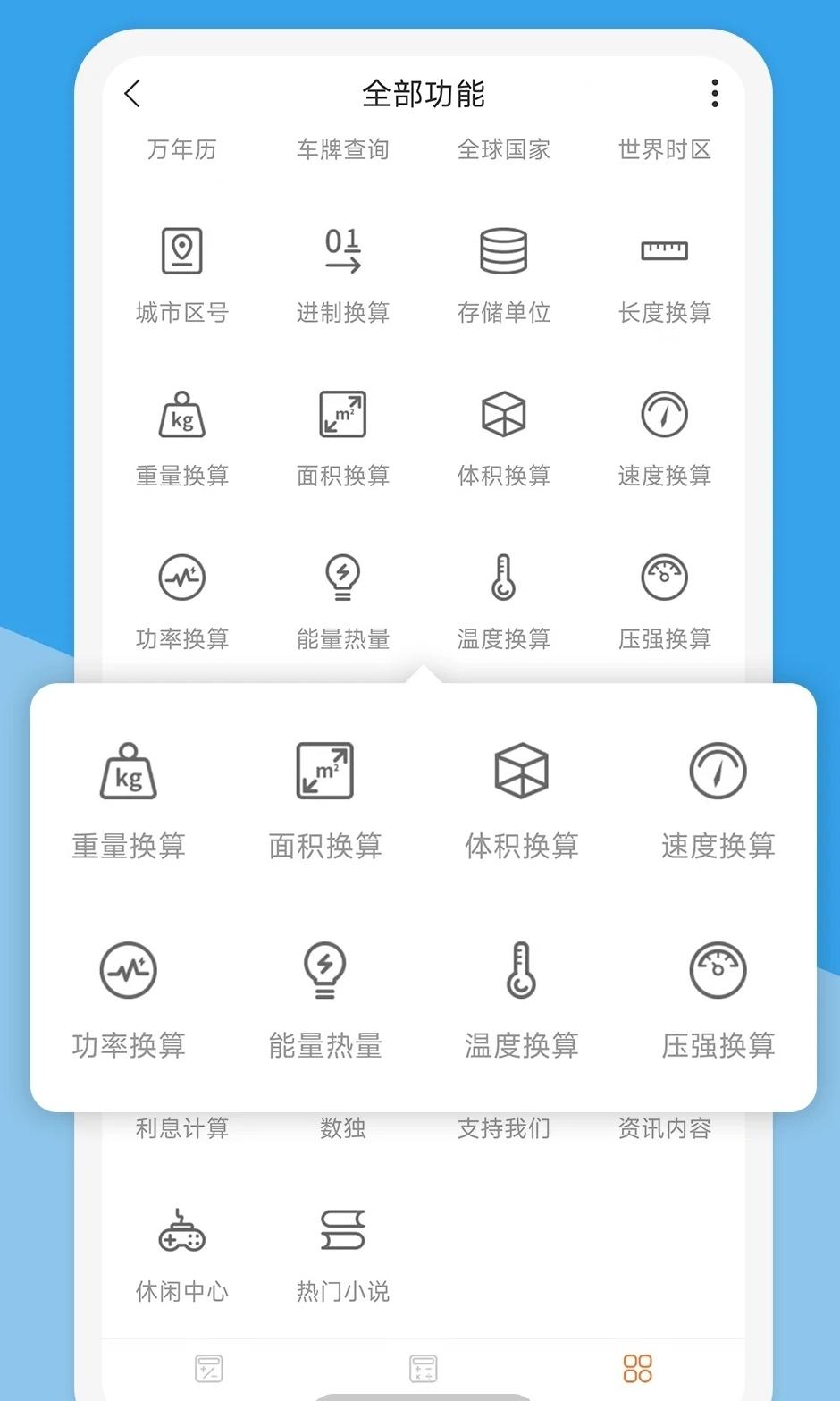Open the 01 icon for 进制换算

tap(342, 250)
